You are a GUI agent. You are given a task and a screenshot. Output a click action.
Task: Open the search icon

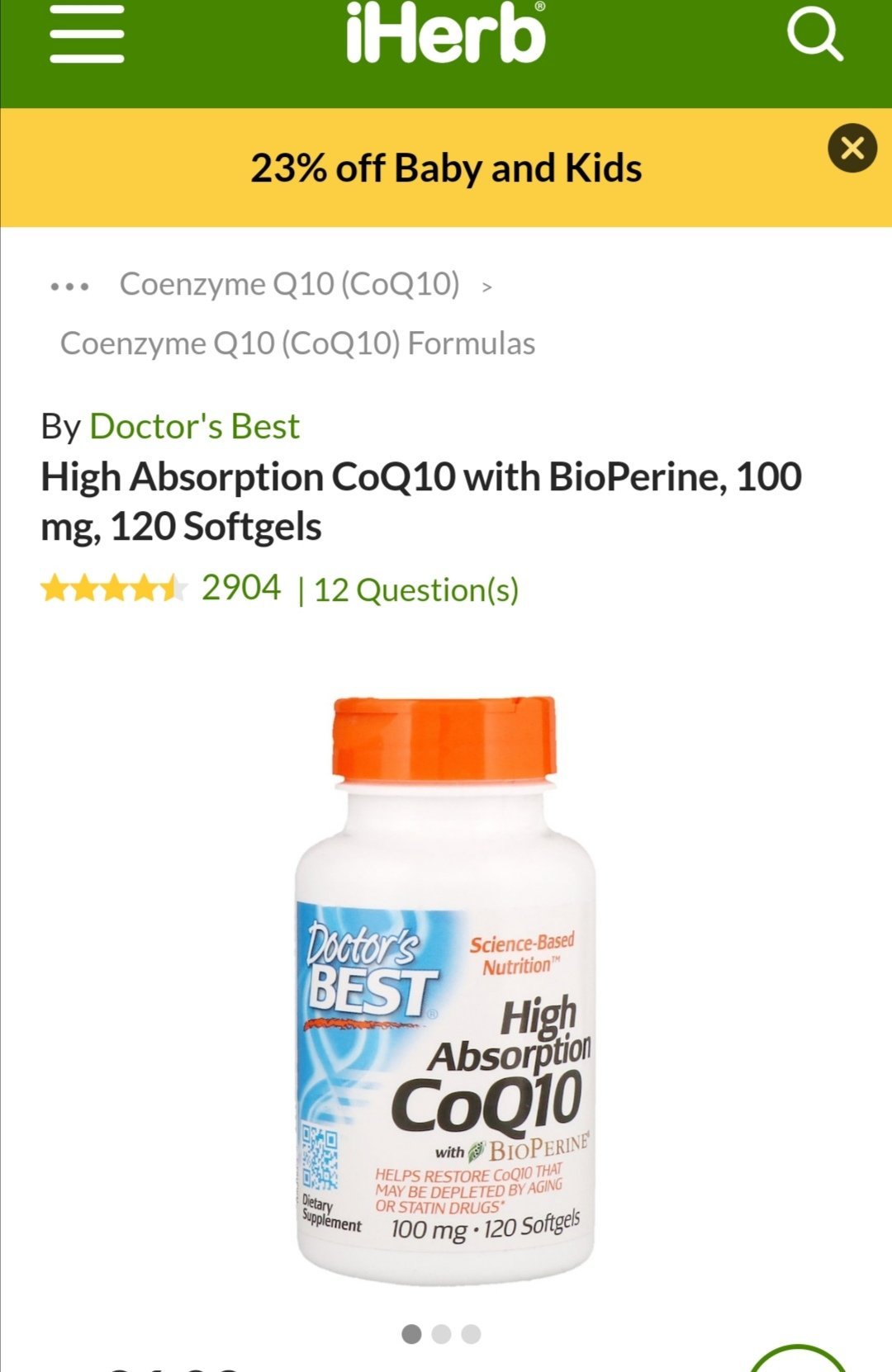click(814, 35)
